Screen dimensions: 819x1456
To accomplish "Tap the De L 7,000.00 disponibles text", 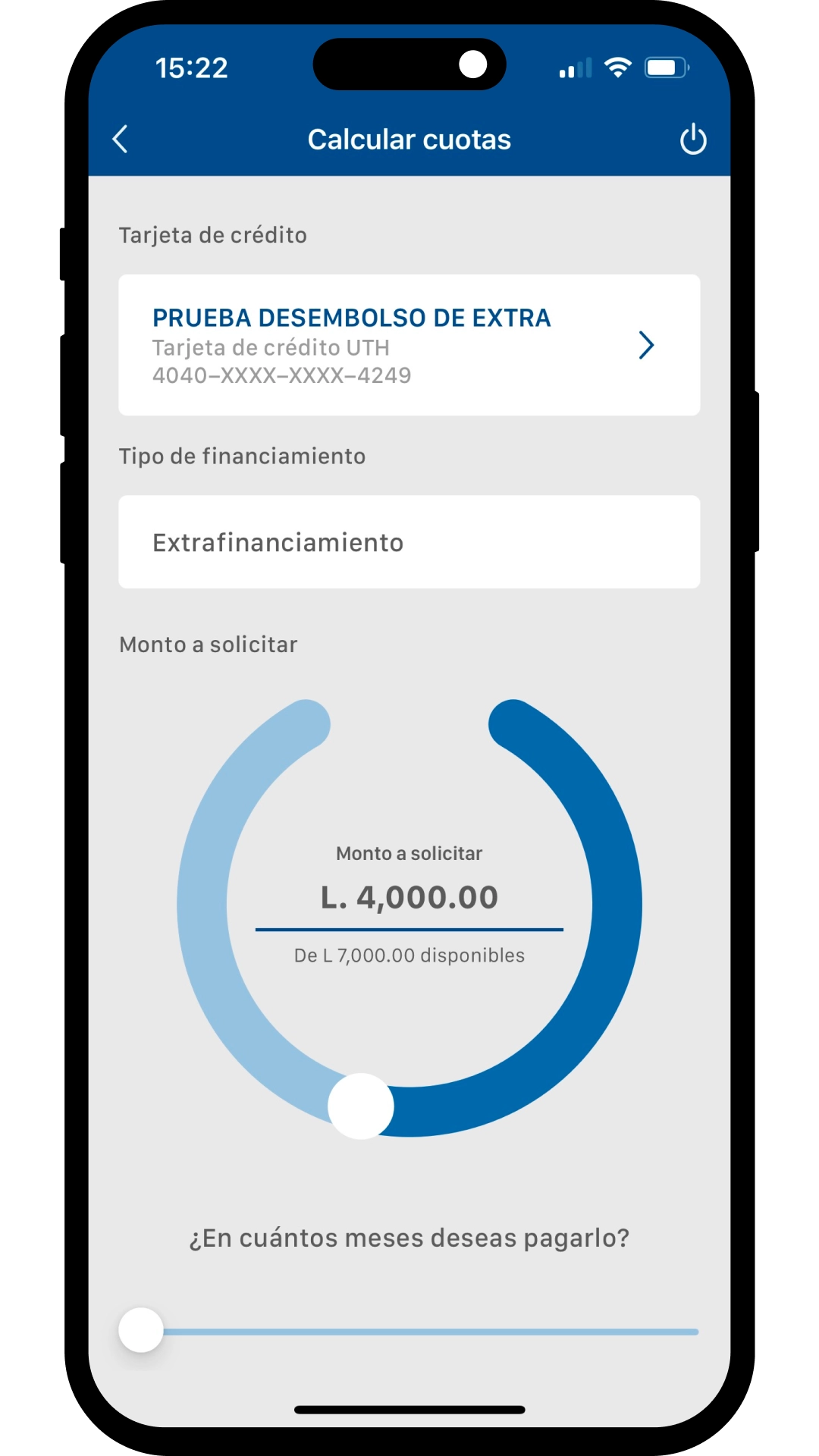I will [x=409, y=956].
